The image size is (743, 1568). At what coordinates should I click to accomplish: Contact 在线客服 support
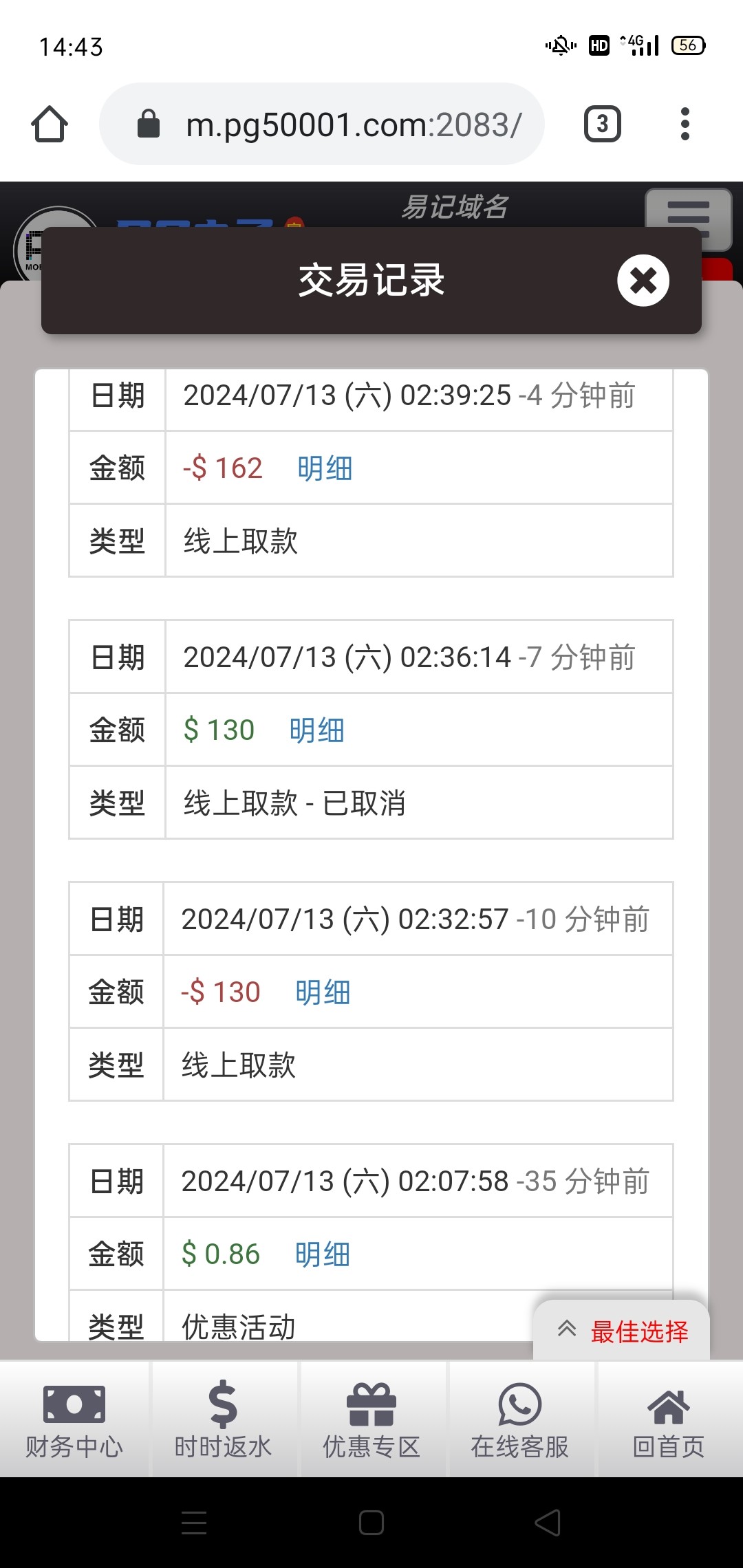[520, 1419]
